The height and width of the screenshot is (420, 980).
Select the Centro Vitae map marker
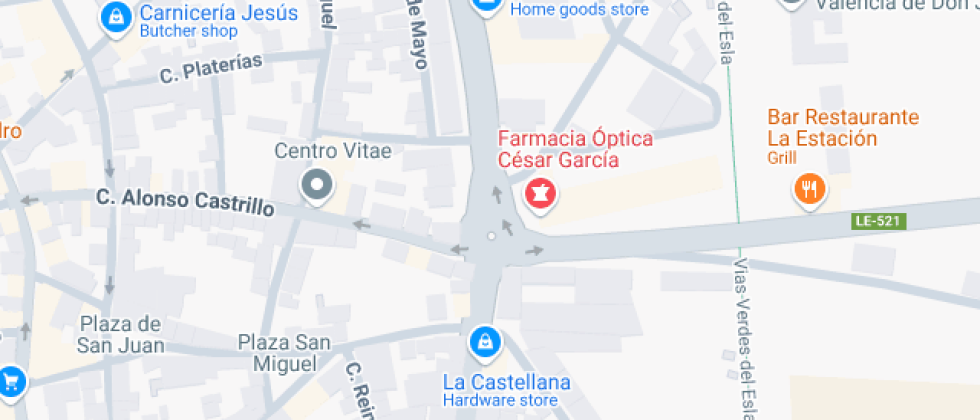319,185
